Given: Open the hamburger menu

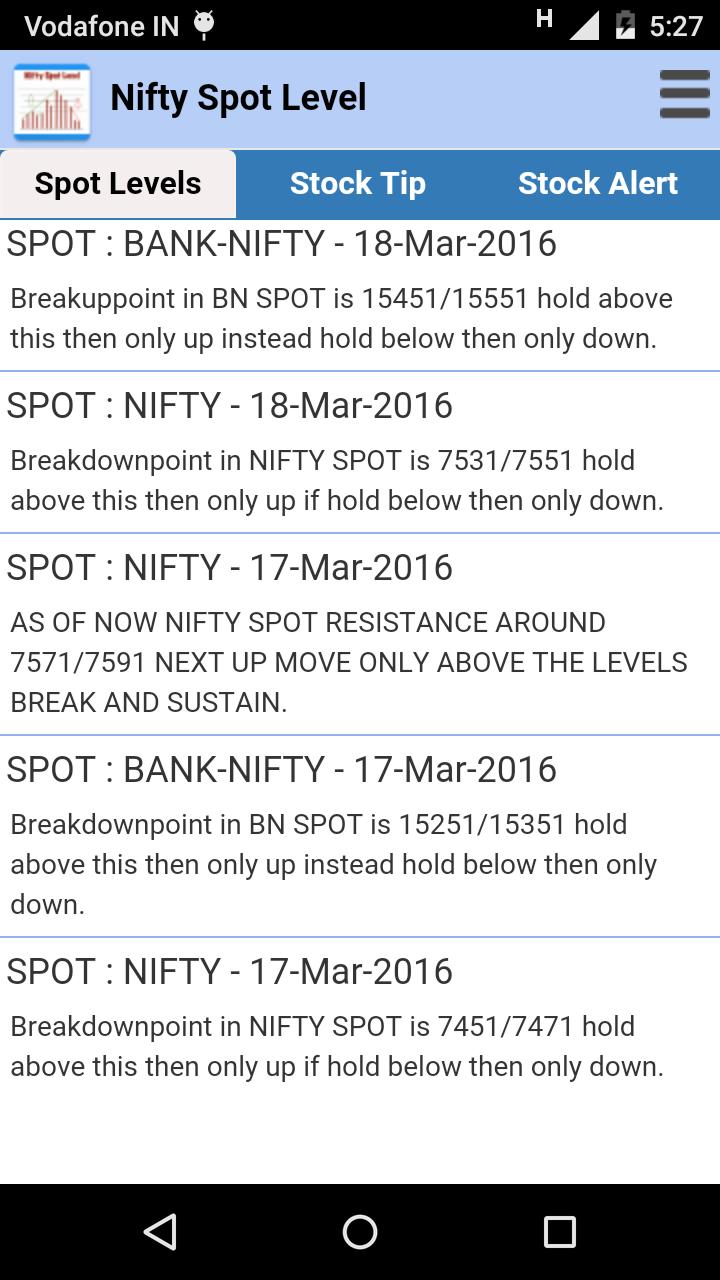Looking at the screenshot, I should point(684,94).
